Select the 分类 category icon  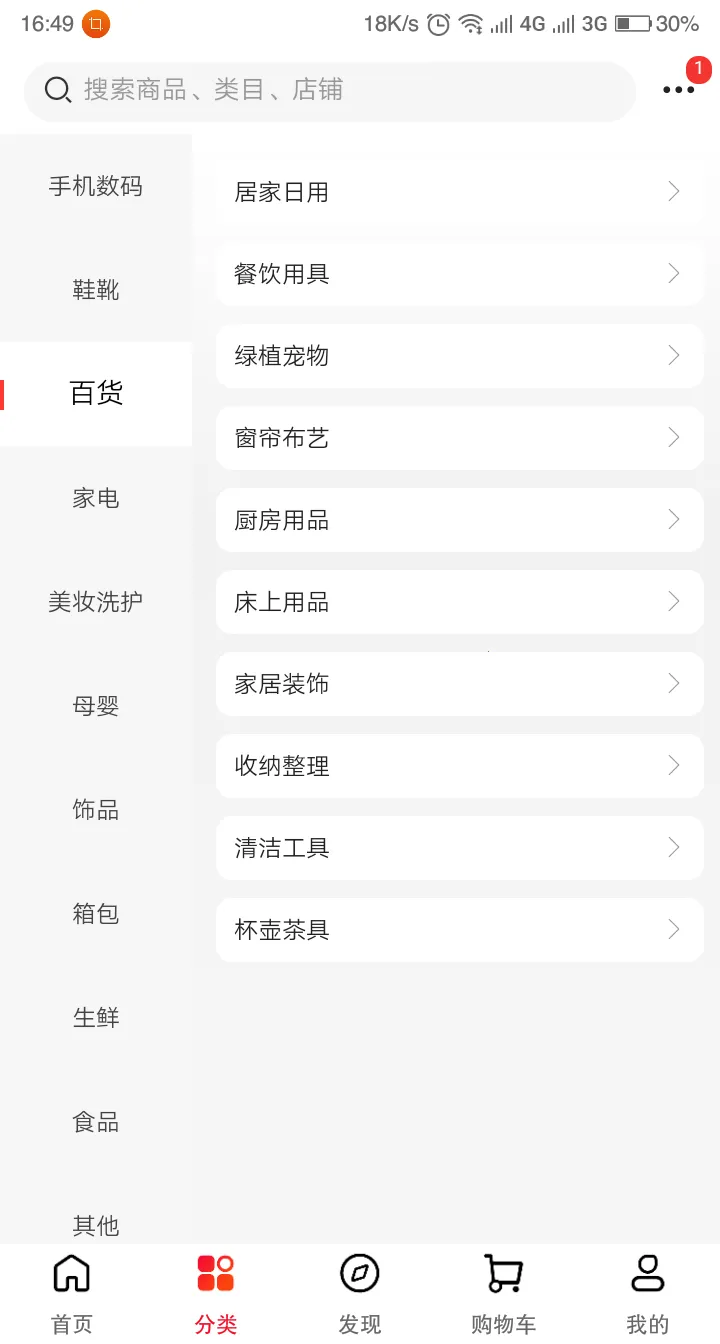(215, 1273)
